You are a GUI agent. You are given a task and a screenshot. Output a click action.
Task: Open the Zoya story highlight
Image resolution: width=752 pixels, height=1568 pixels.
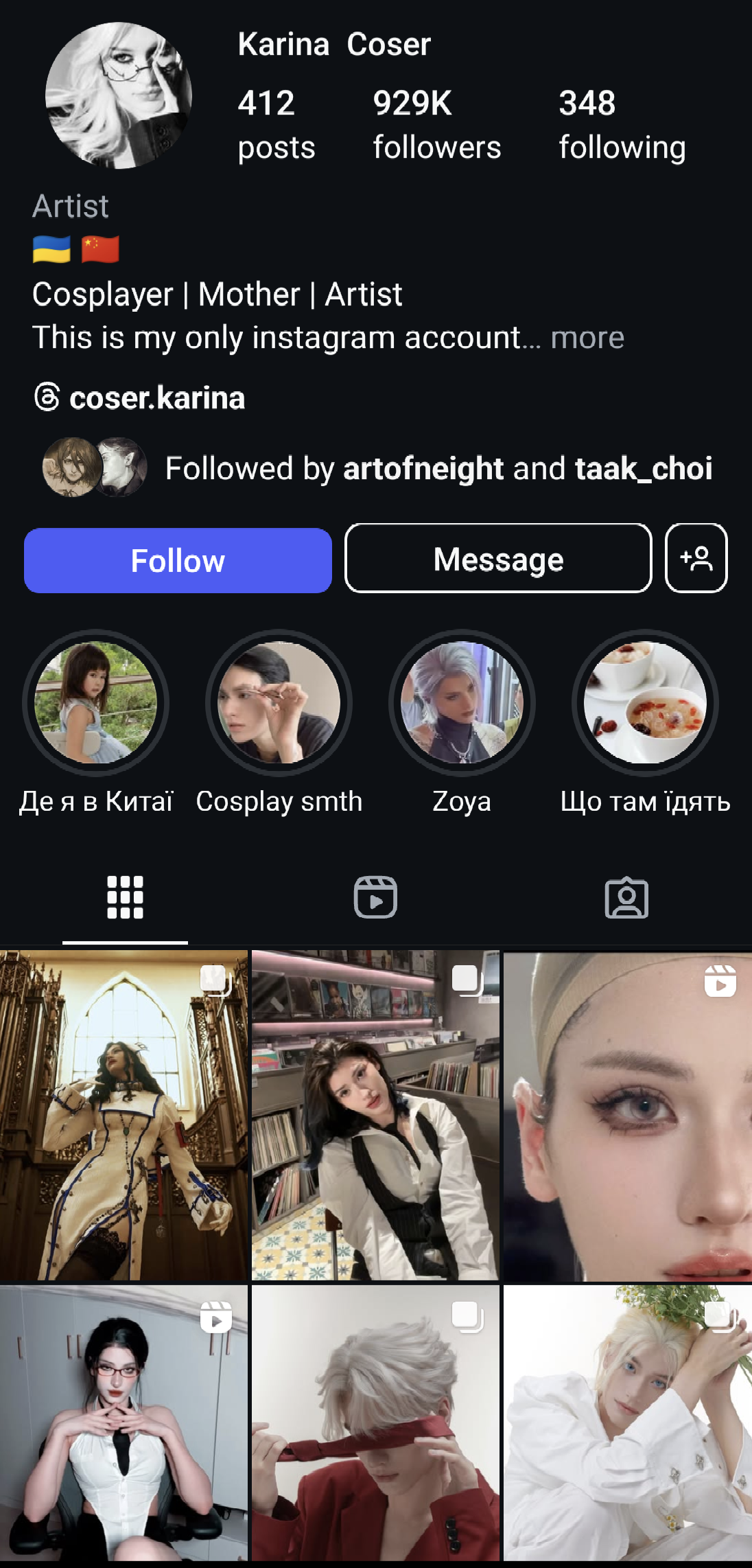462,703
